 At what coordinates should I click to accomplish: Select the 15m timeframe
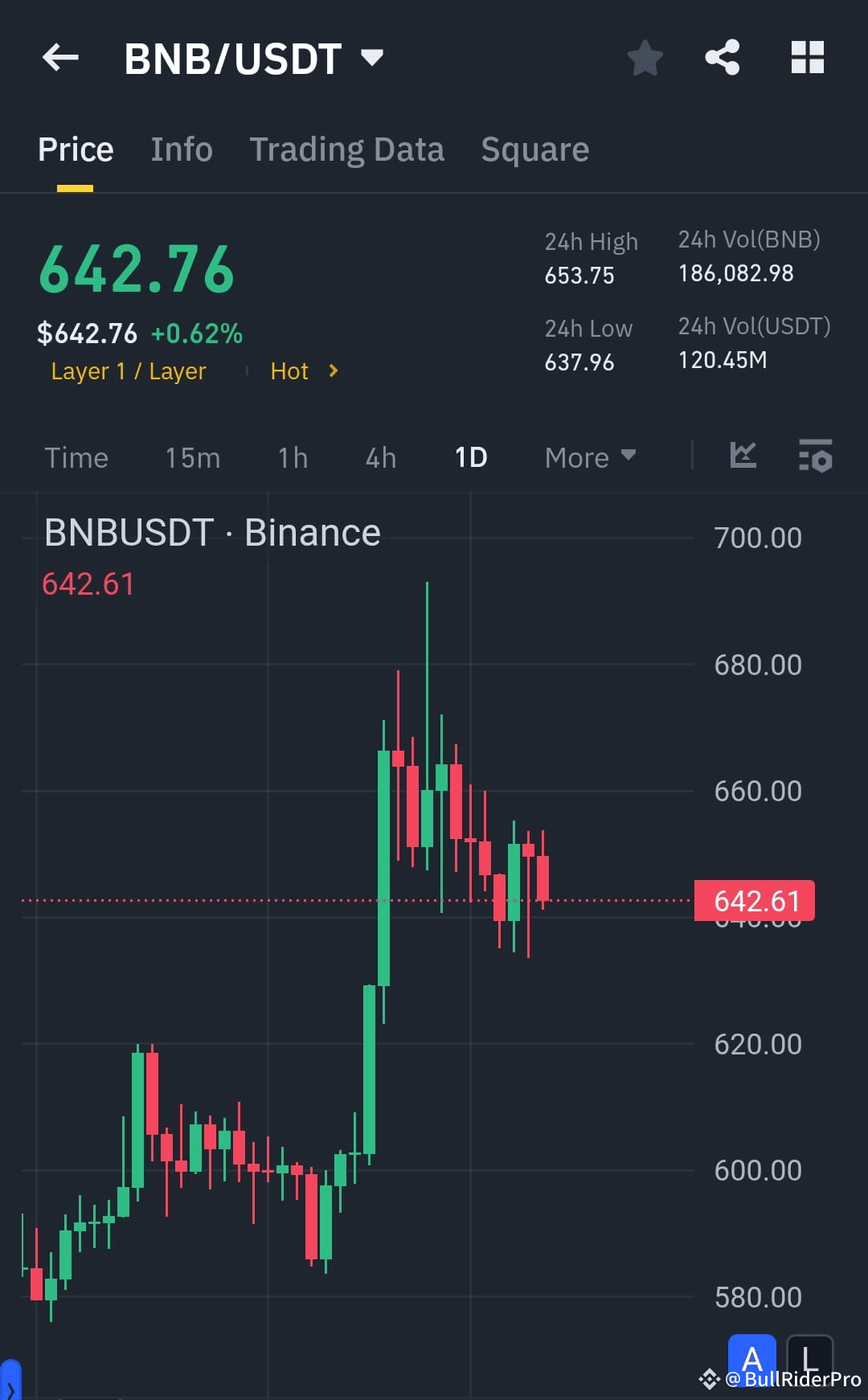pos(193,456)
